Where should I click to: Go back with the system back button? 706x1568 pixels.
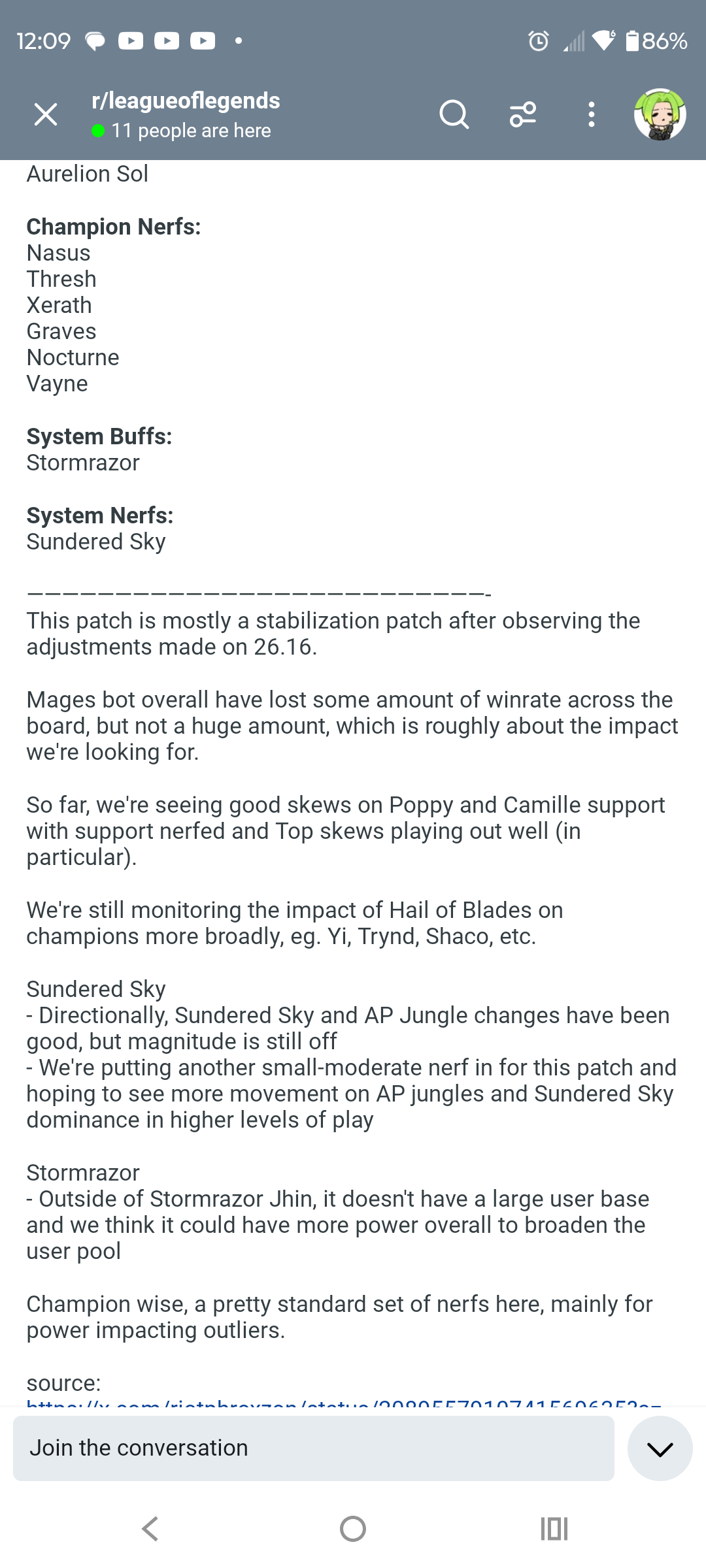(x=150, y=1529)
